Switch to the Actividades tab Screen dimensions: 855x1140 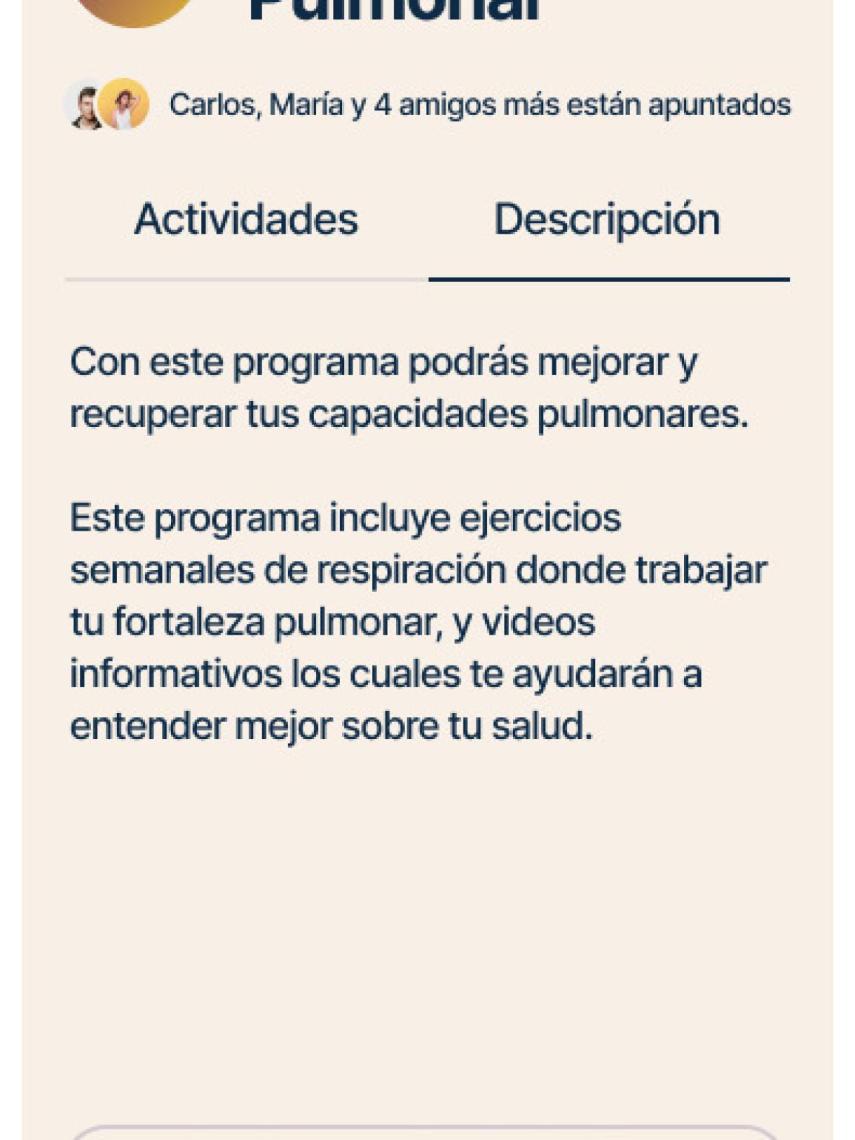click(x=246, y=219)
